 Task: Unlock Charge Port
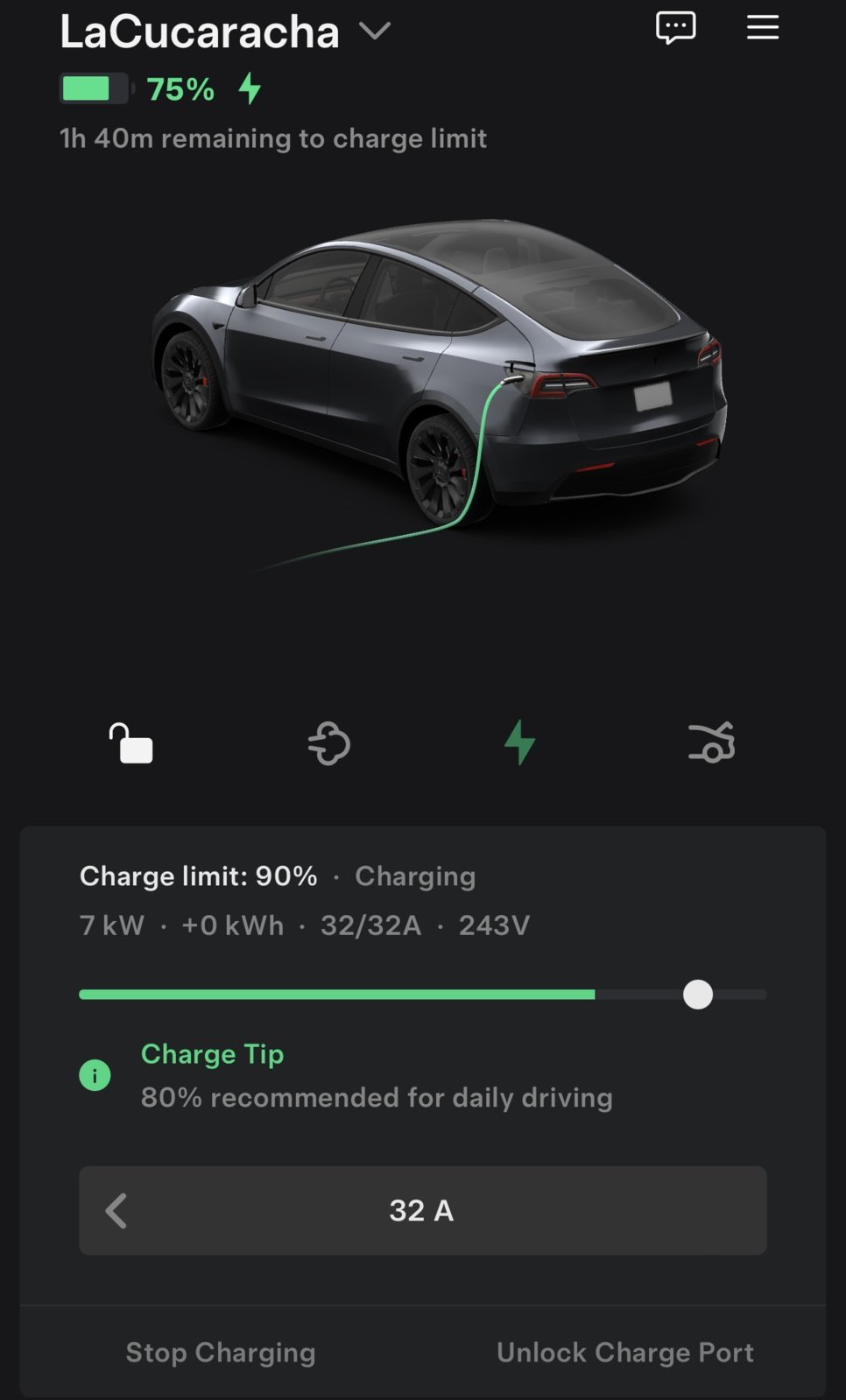point(624,1352)
